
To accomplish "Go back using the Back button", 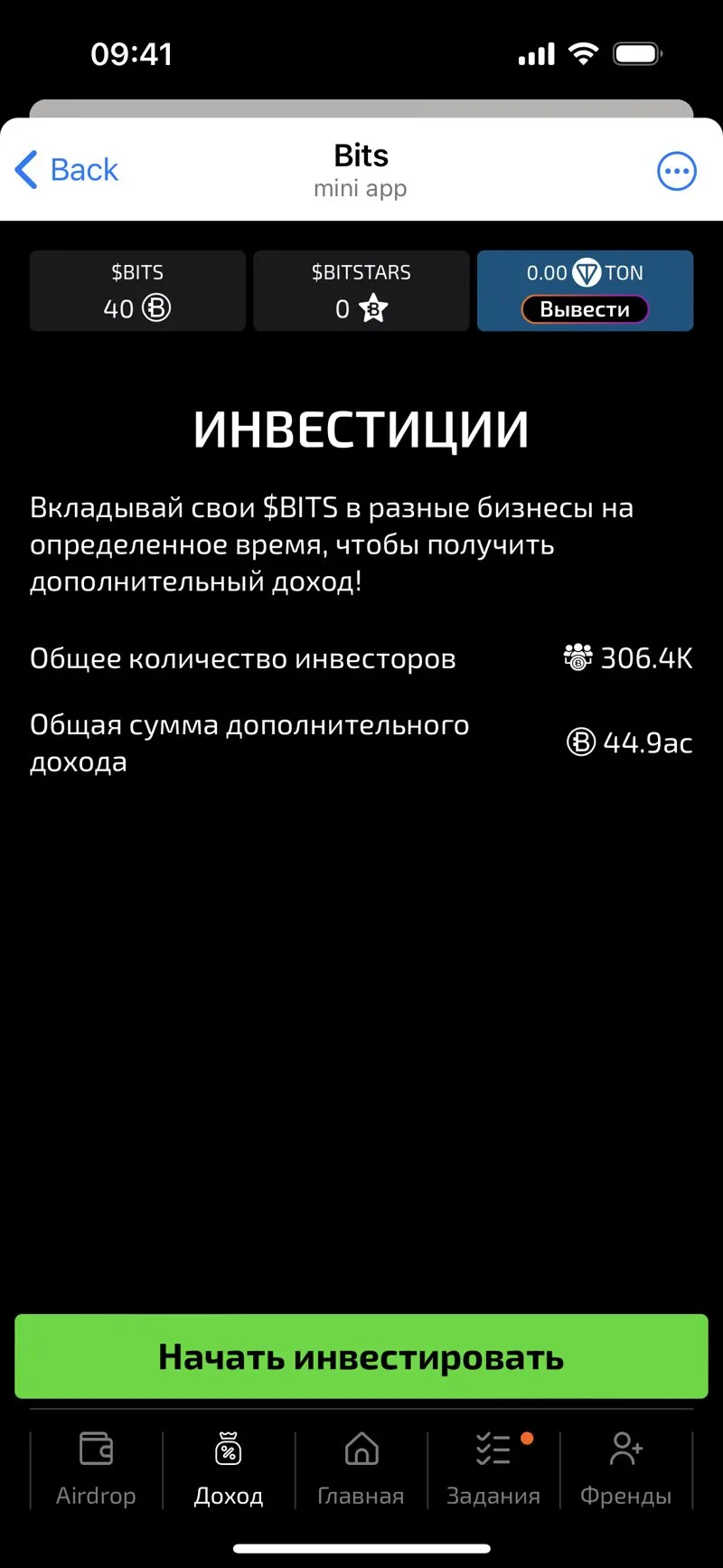I will point(67,170).
